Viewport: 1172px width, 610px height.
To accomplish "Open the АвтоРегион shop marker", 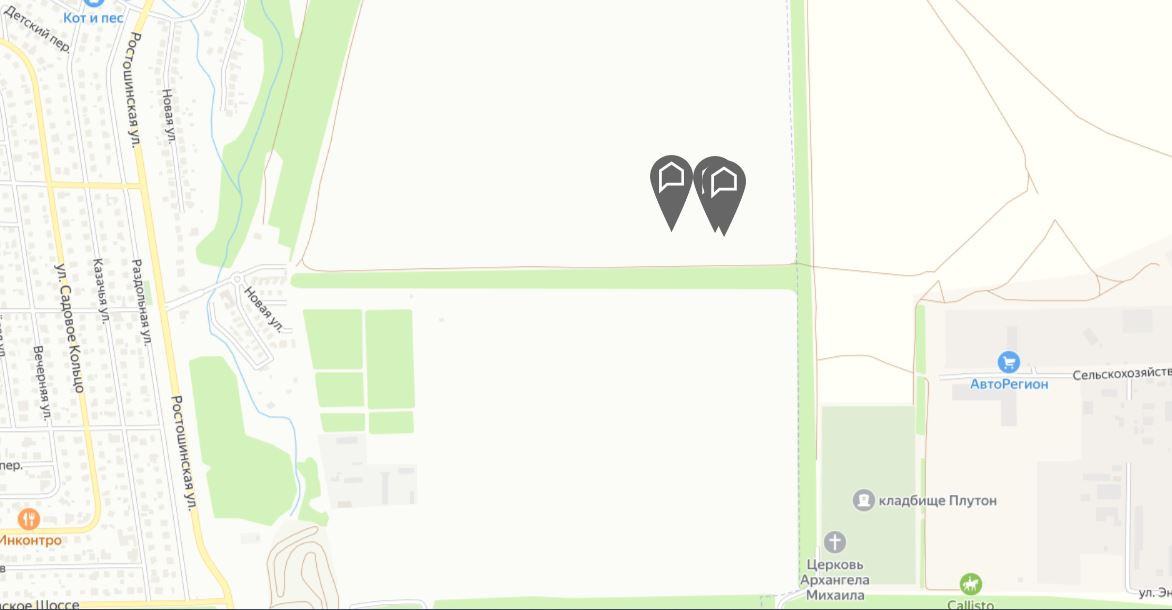I will (x=1008, y=362).
